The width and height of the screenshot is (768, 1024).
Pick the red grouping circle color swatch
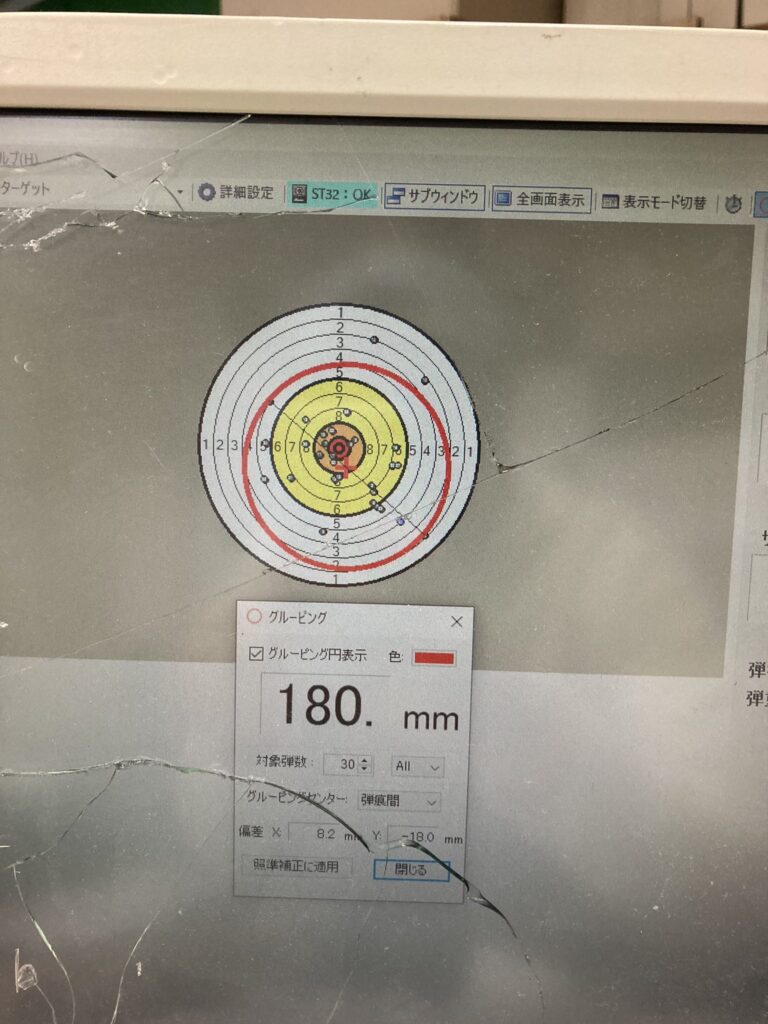coord(434,658)
